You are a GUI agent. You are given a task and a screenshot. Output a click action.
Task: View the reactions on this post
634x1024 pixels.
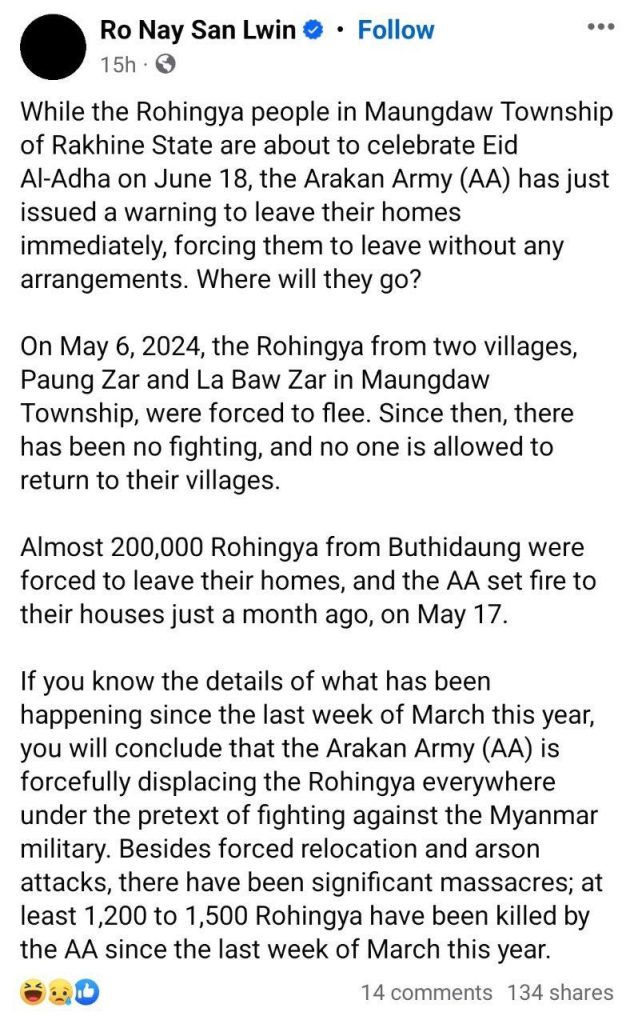click(x=60, y=992)
